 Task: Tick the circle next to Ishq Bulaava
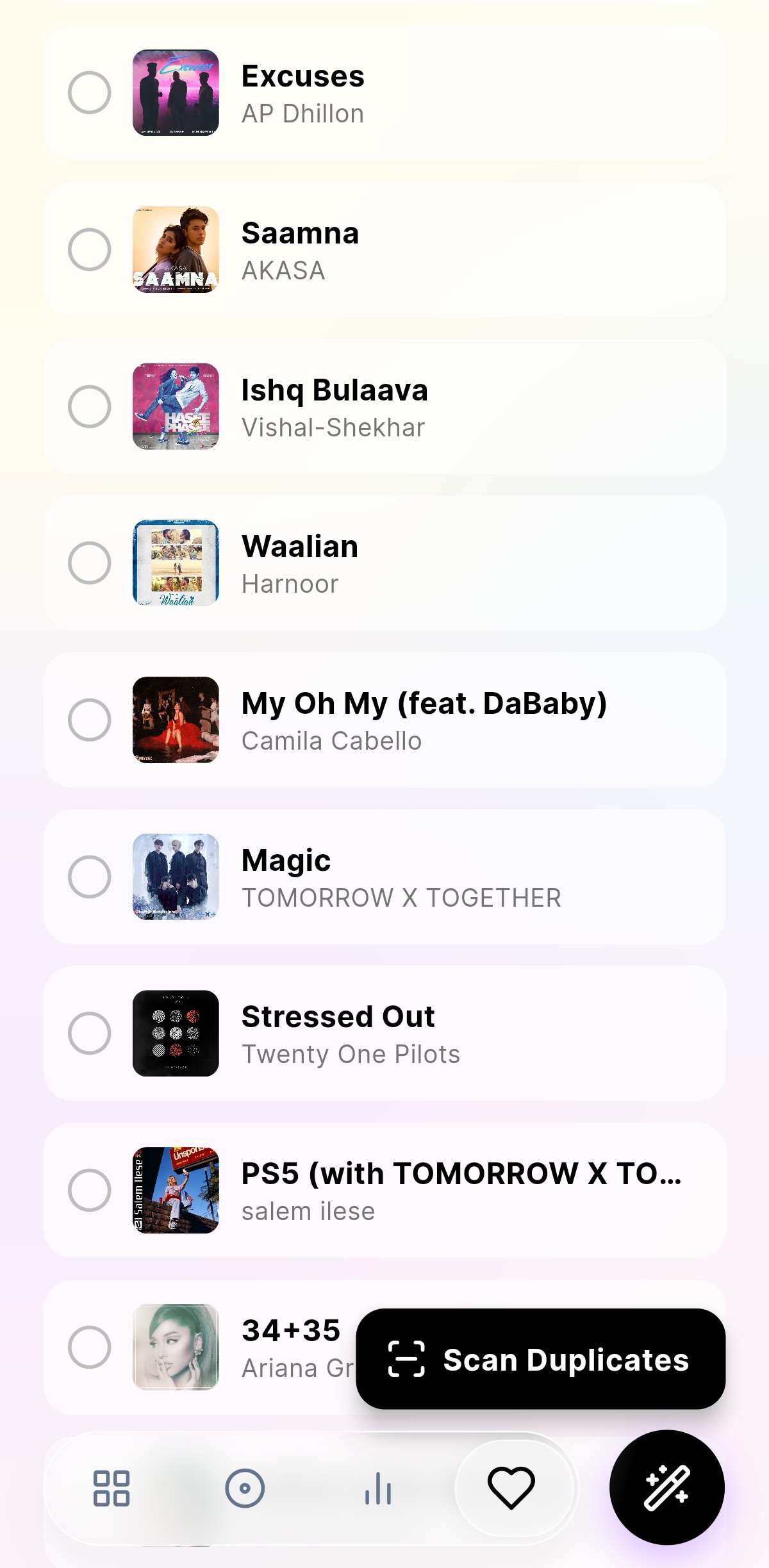click(90, 406)
